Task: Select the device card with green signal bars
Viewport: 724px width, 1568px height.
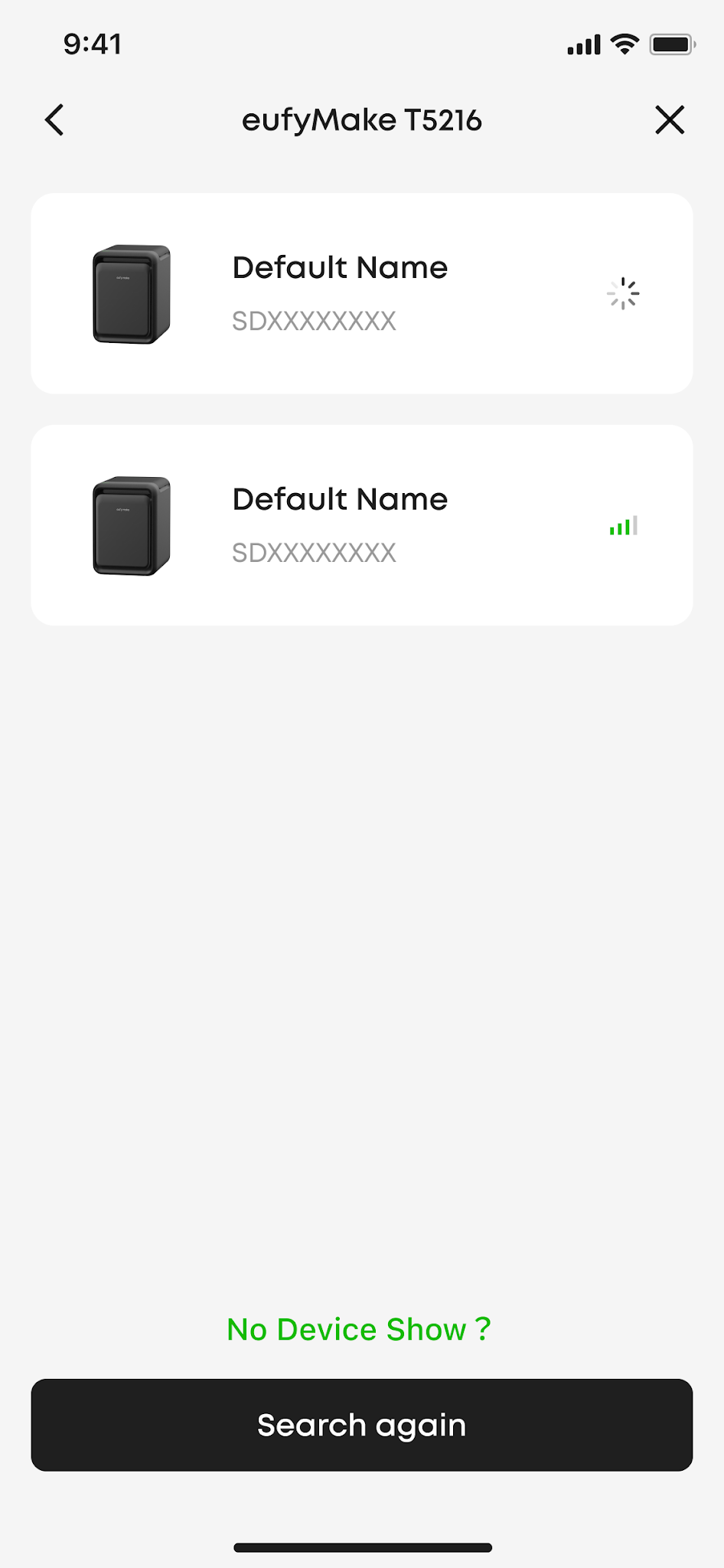Action: point(362,525)
